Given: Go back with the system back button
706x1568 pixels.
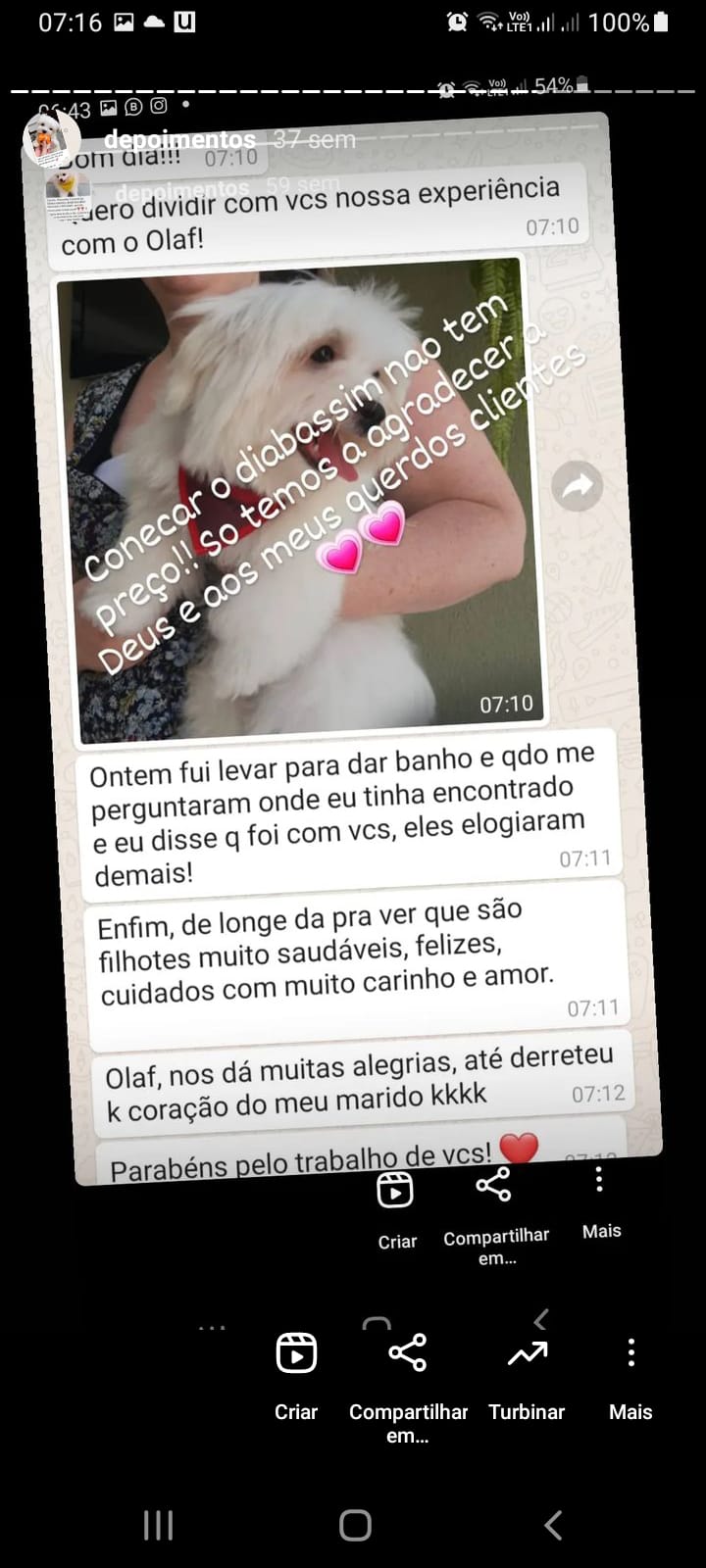Looking at the screenshot, I should 553,1525.
